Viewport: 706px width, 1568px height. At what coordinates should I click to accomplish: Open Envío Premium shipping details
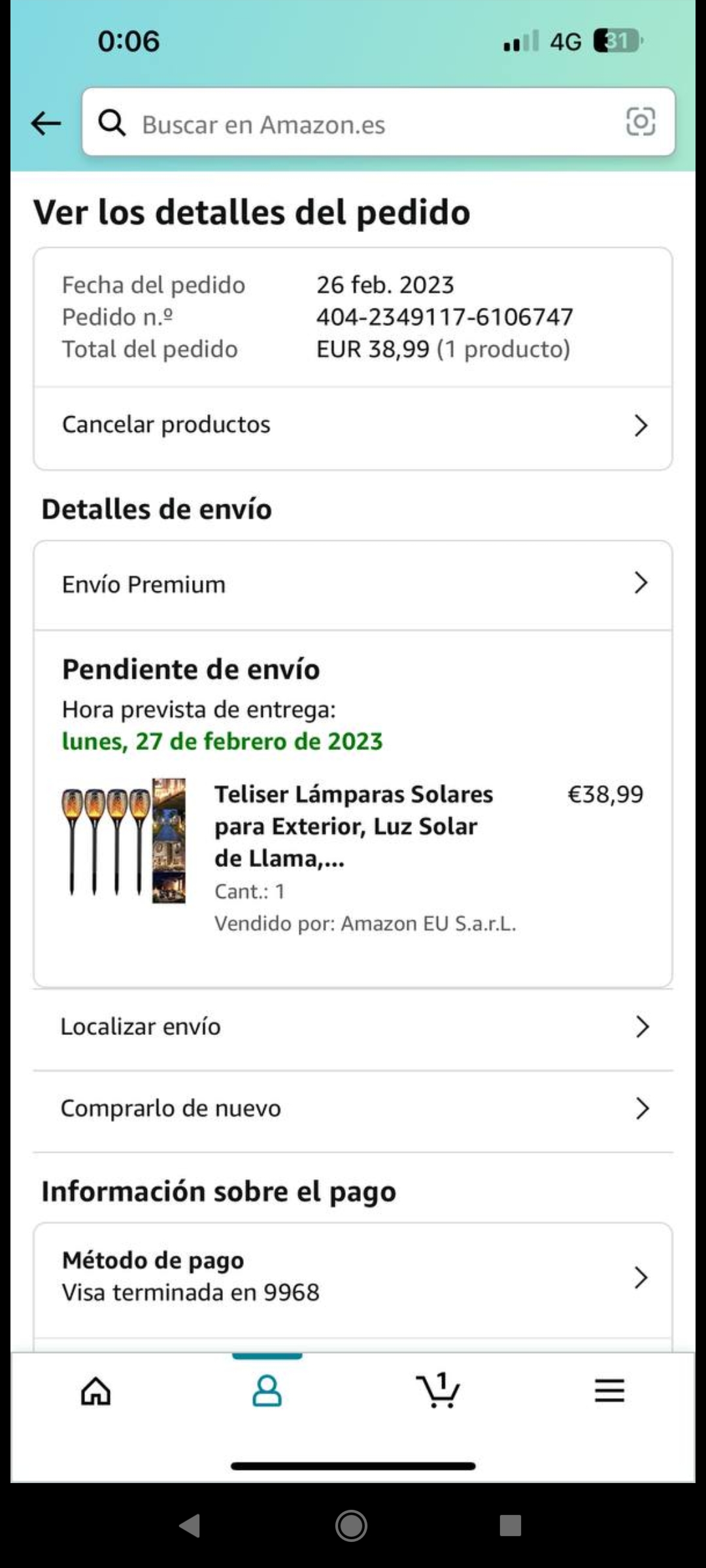point(353,584)
